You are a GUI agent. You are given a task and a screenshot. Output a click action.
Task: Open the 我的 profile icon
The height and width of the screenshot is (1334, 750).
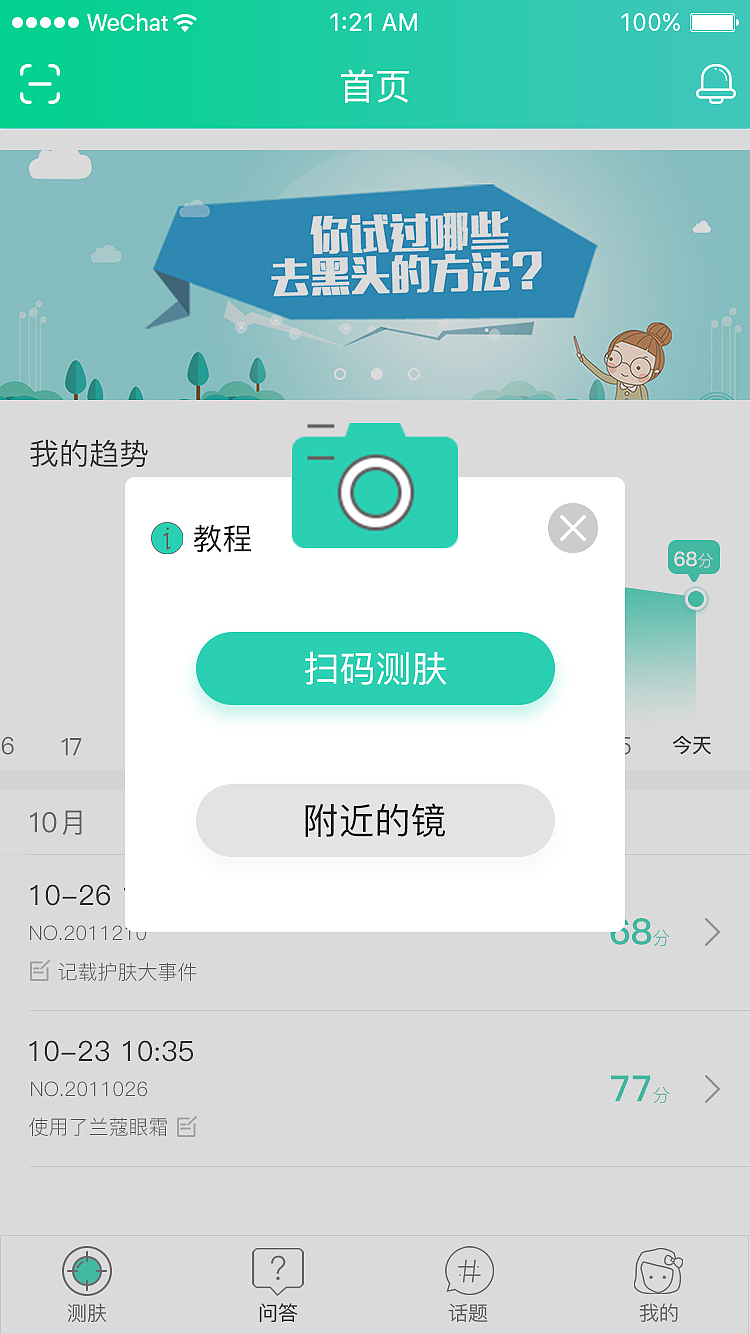[x=657, y=1274]
